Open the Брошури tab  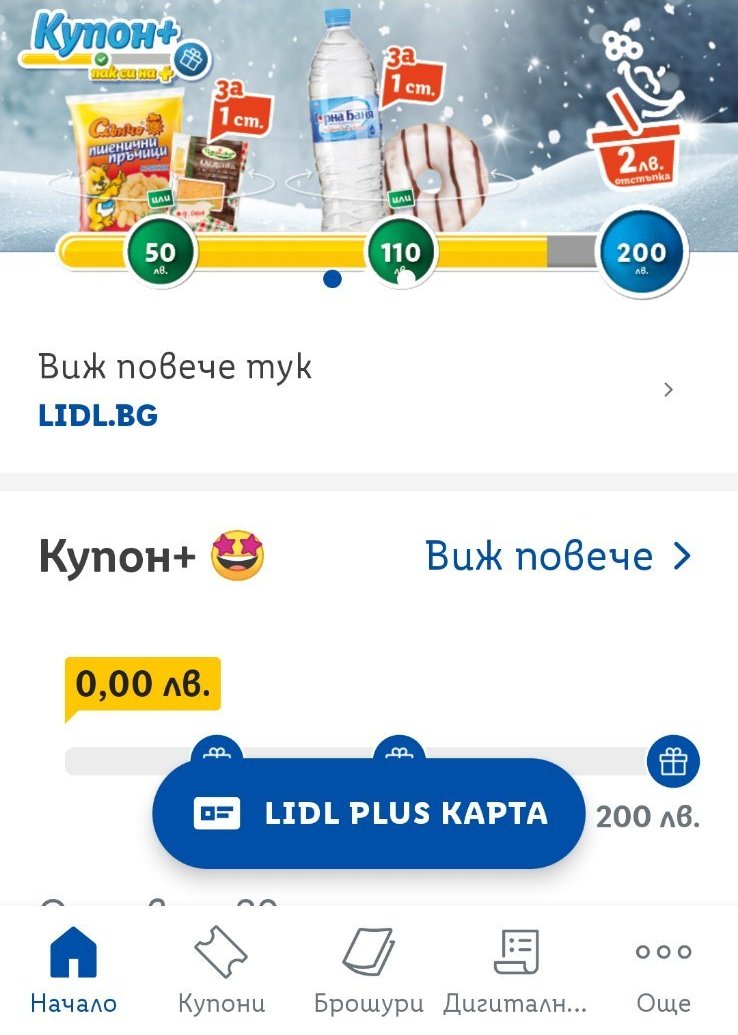368,970
